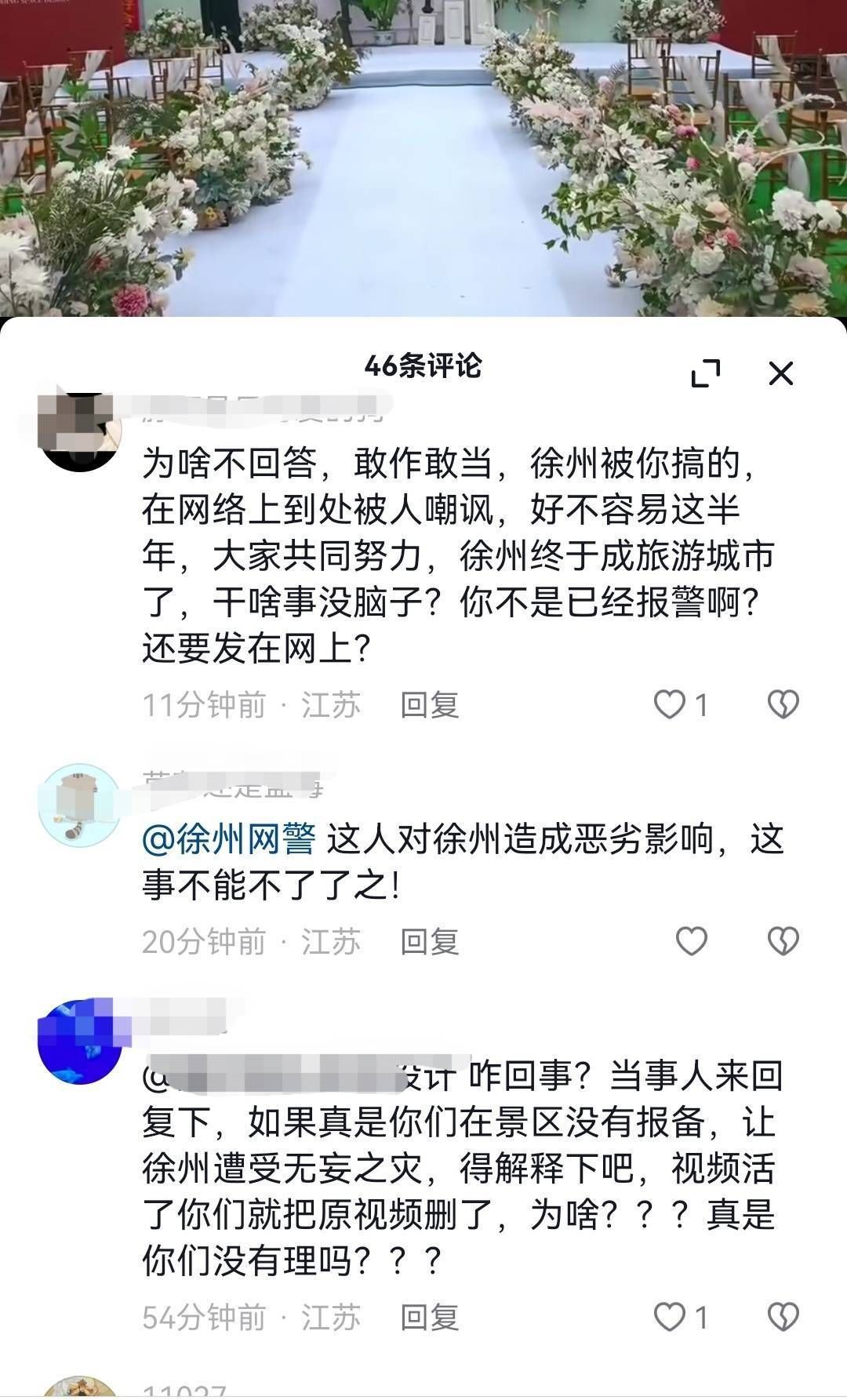Open the avatar of the 11分钟前 commenter
This screenshot has width=847, height=1400.
80,430
